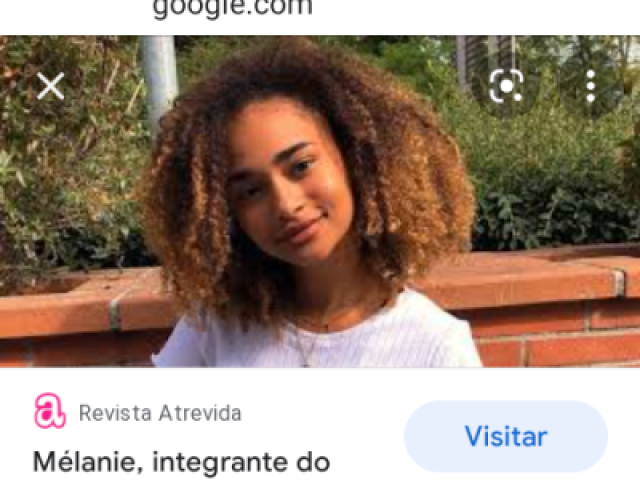640x480 pixels.
Task: Tap the Visitar button
Action: coord(505,436)
